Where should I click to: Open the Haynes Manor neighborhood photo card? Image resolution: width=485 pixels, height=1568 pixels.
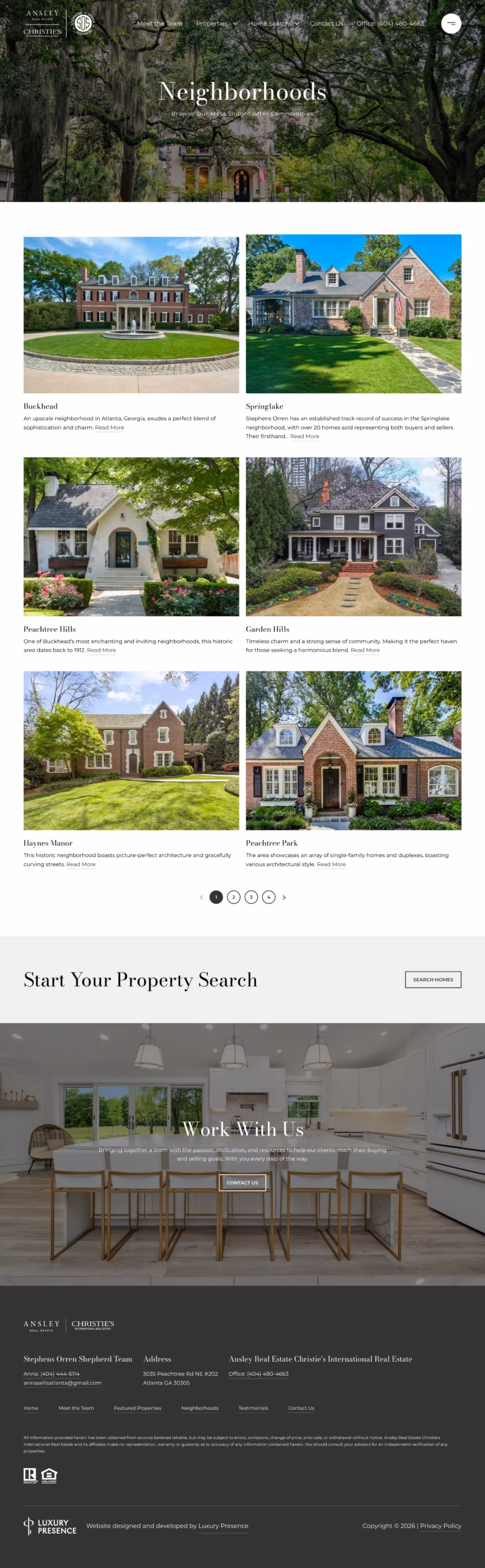(131, 750)
